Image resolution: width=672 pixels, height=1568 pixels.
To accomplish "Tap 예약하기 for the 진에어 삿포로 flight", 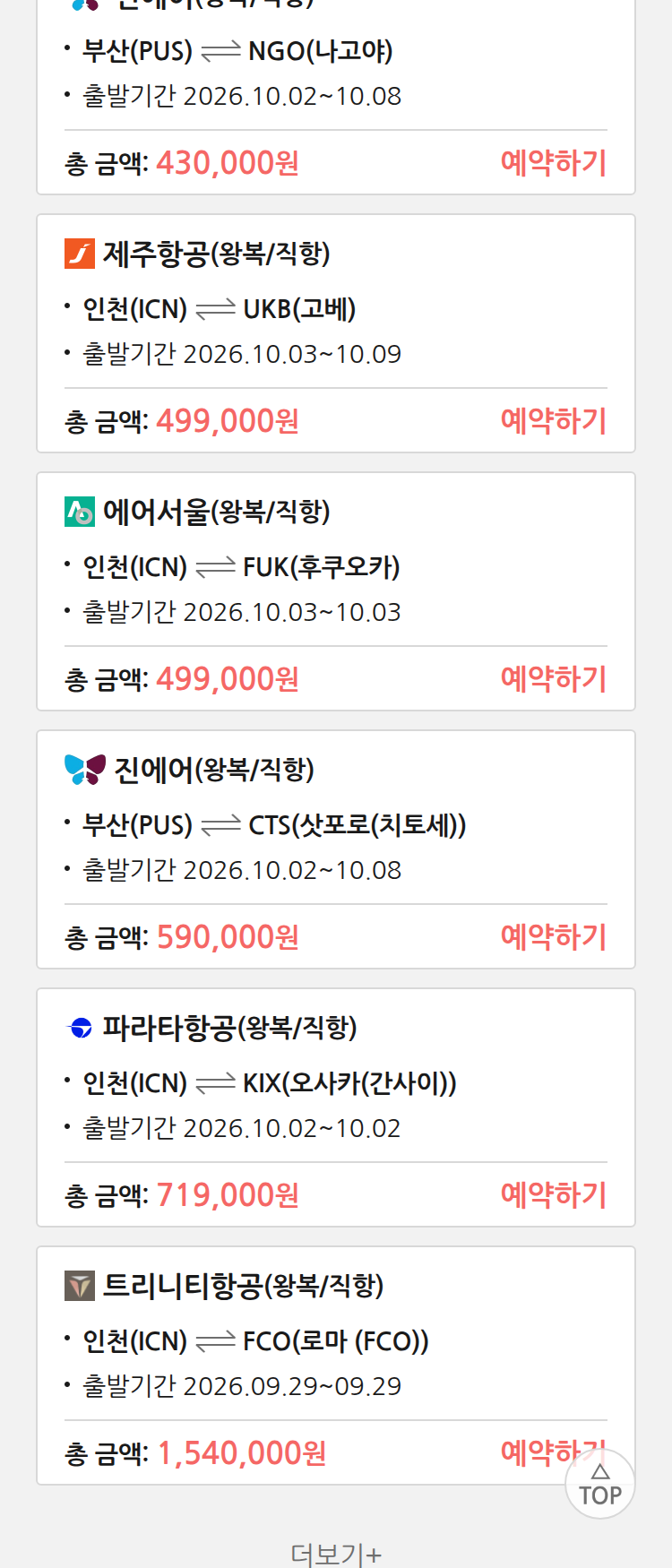I will [x=553, y=937].
